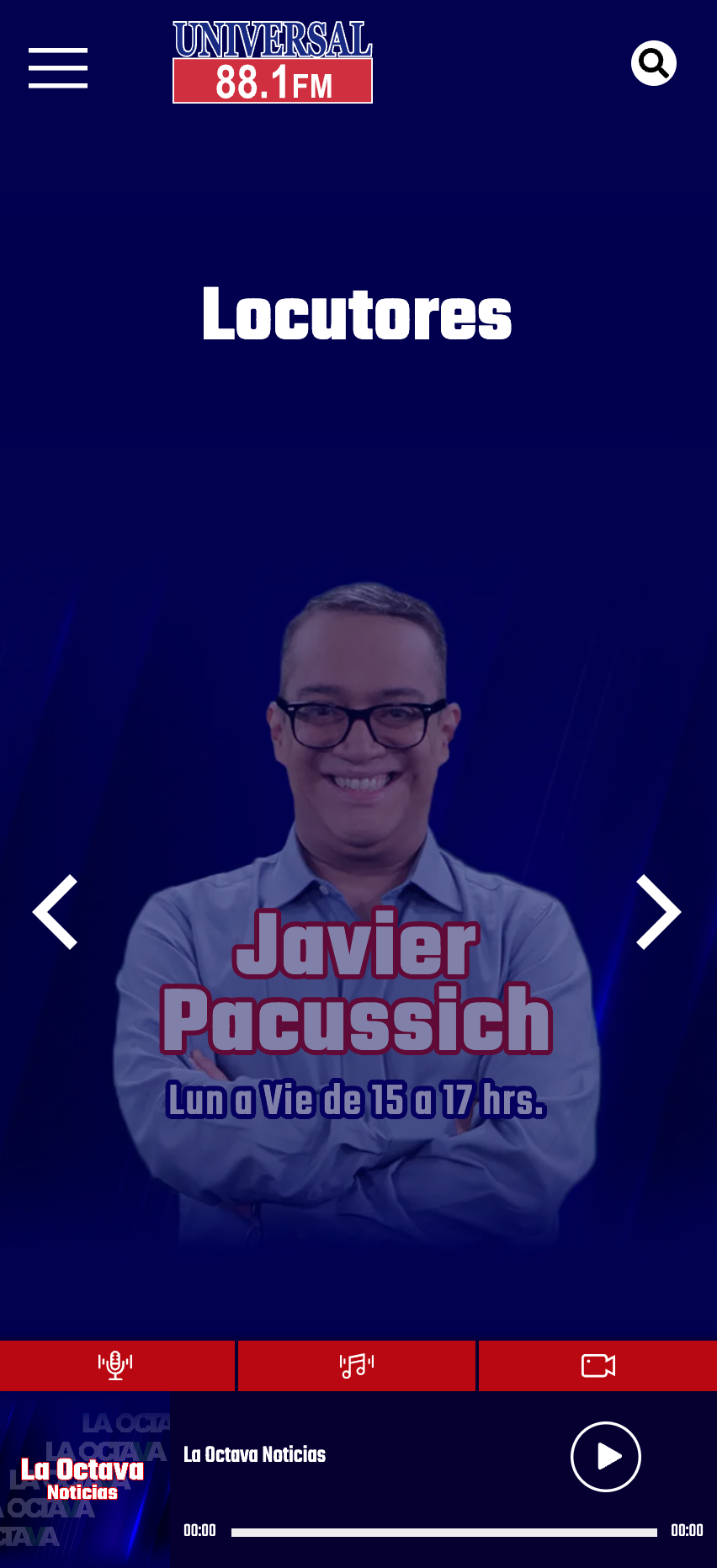
Task: Open the search icon
Action: (x=654, y=63)
